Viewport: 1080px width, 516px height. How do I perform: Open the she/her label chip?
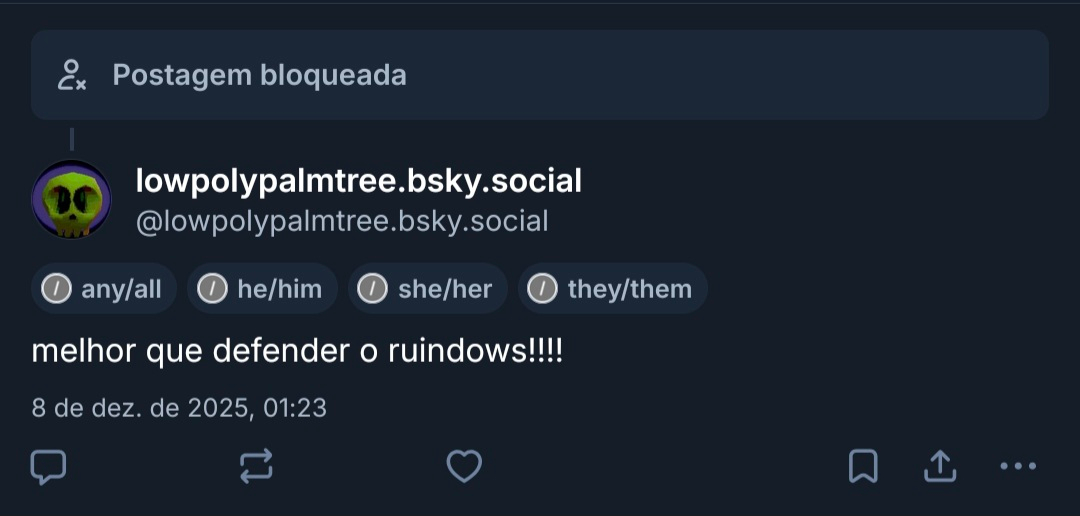[x=427, y=289]
